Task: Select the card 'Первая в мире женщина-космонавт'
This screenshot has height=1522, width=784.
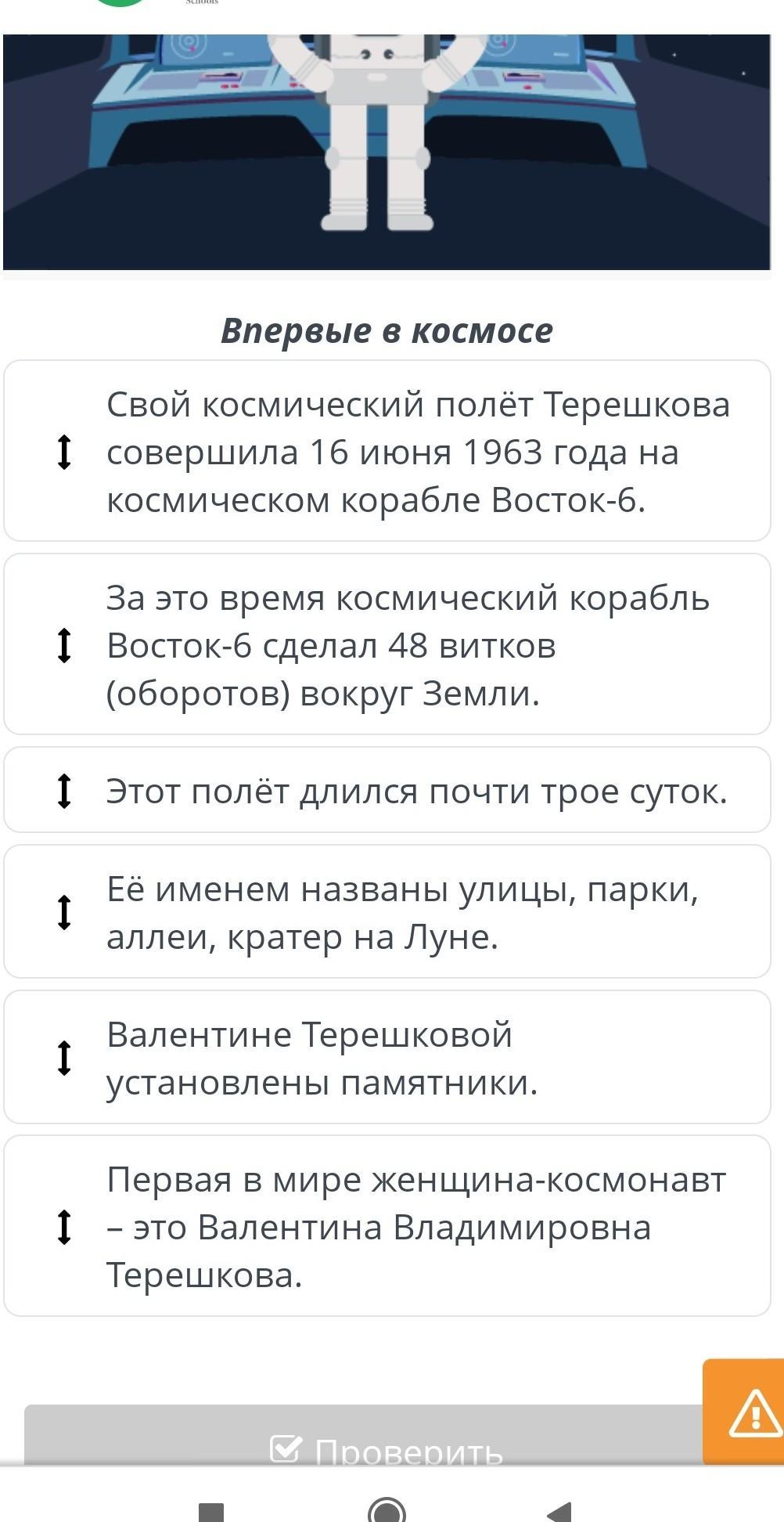Action: [x=387, y=1226]
